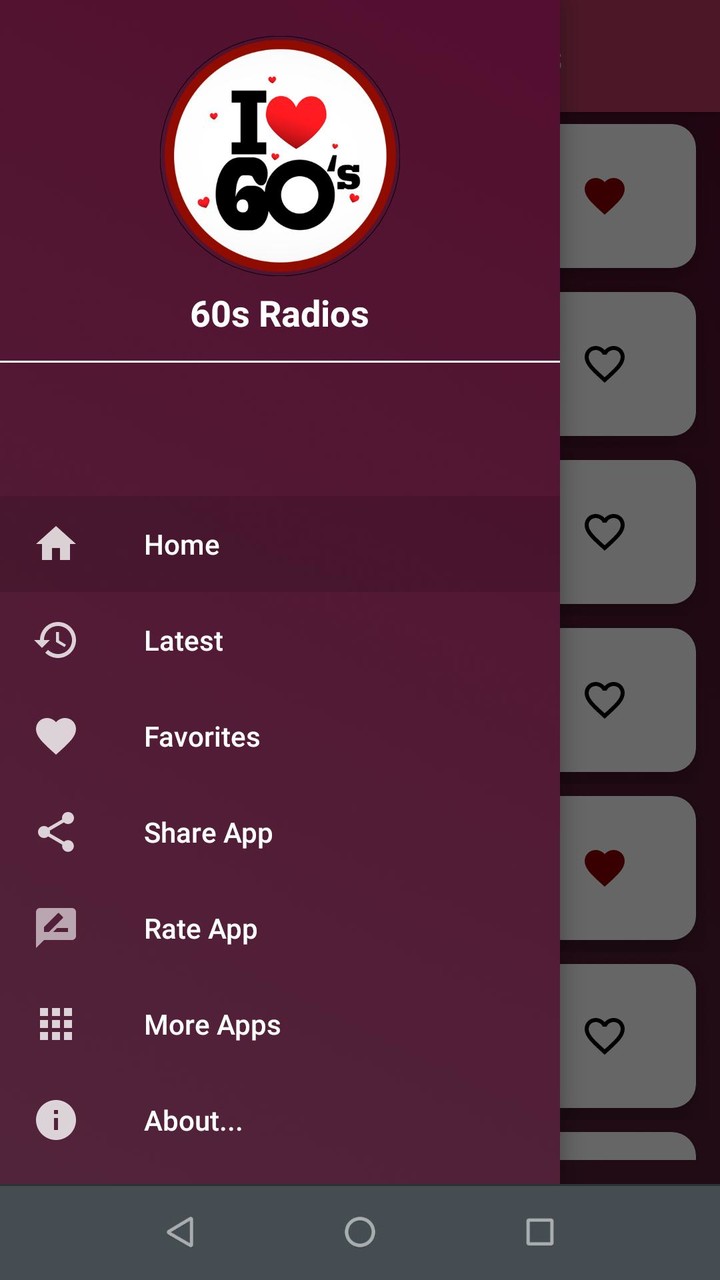Favorite the second radio station
Viewport: 720px width, 1280px height.
604,364
